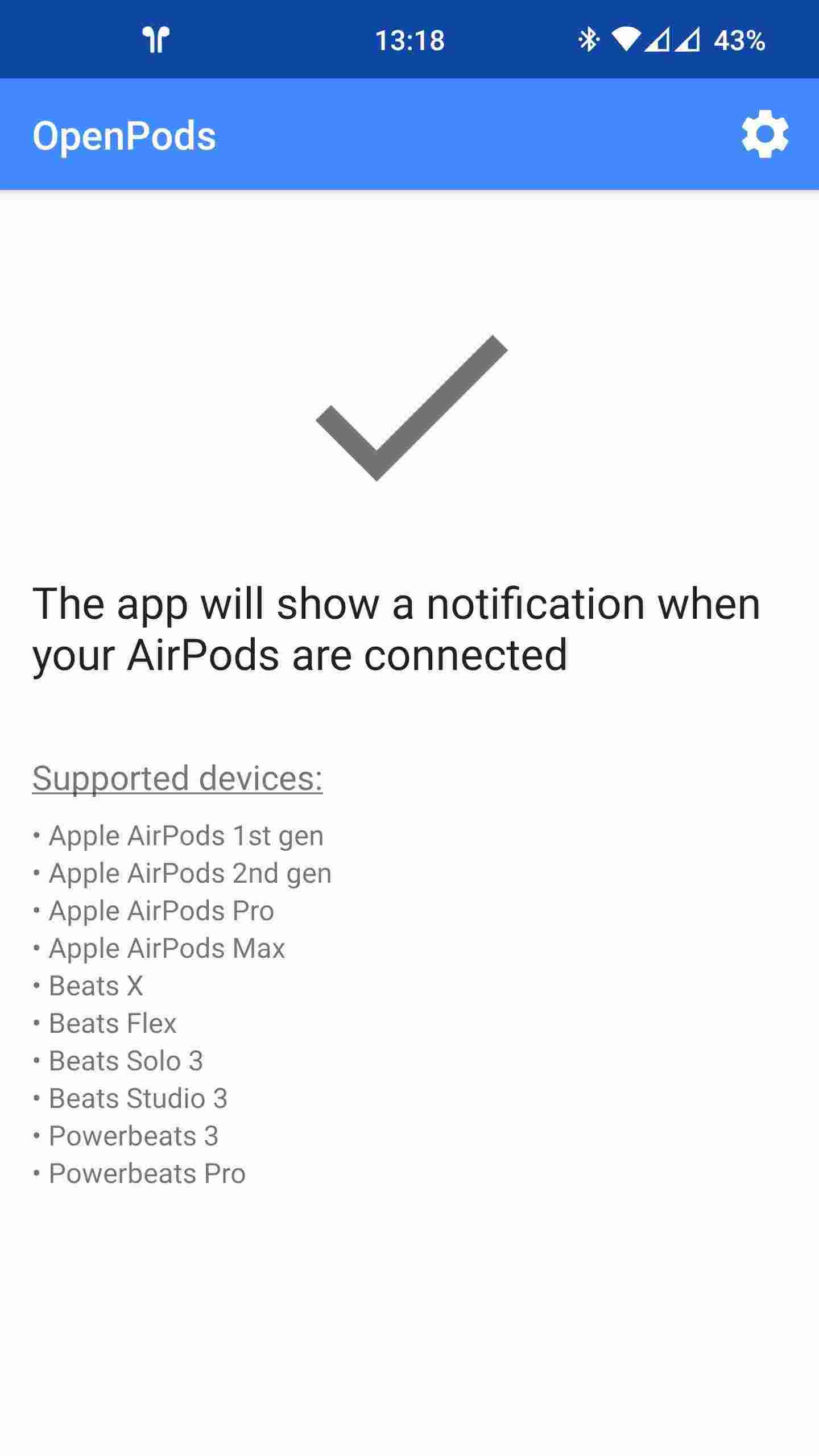
Task: Tap the Powerbeats Pro entry
Action: coord(147,1173)
